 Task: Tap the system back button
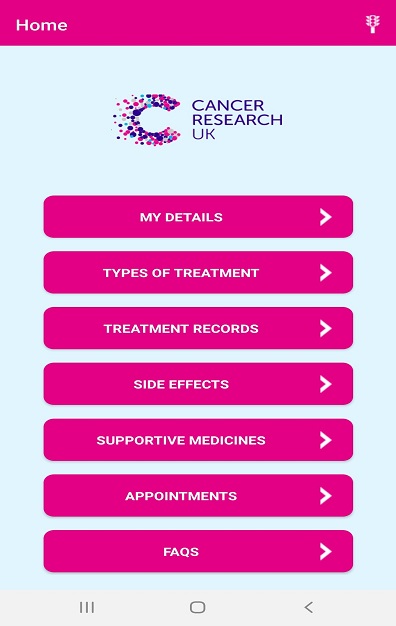point(308,607)
